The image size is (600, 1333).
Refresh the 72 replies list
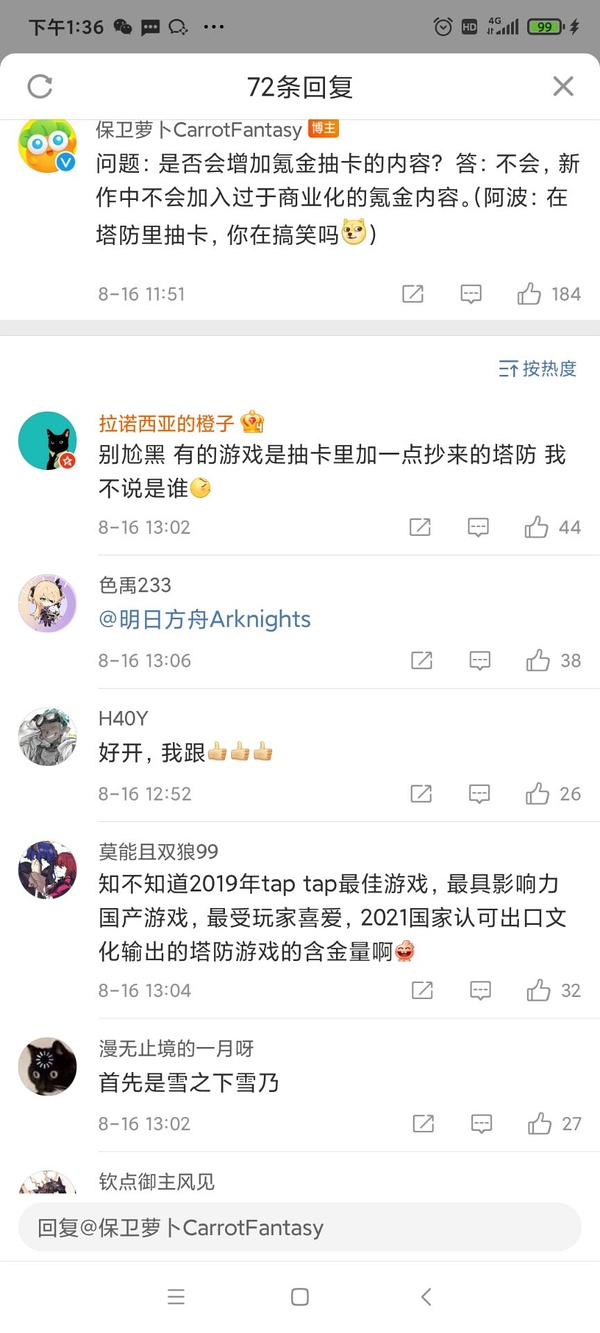pos(40,86)
